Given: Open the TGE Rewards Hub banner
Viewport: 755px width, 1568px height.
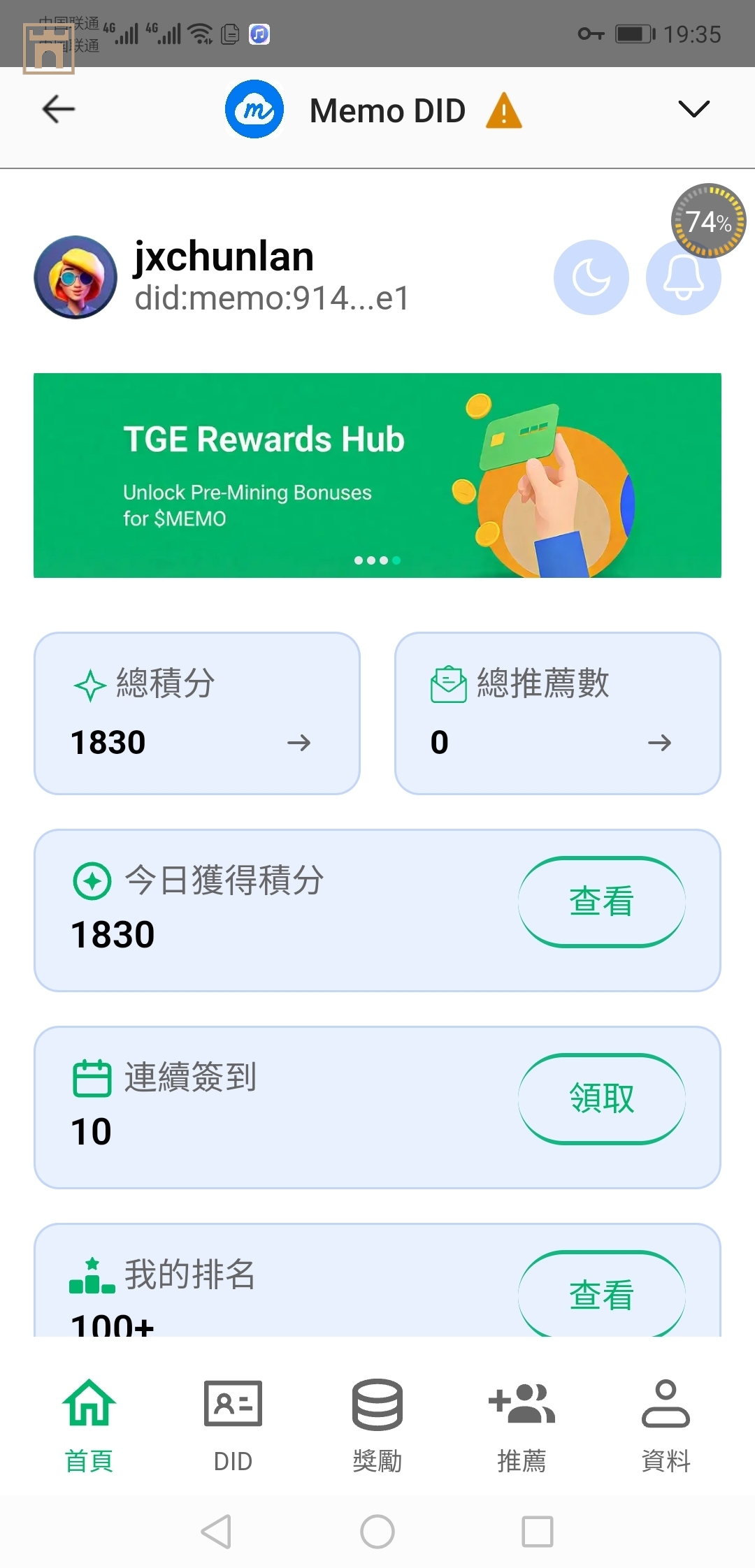Looking at the screenshot, I should pos(377,475).
